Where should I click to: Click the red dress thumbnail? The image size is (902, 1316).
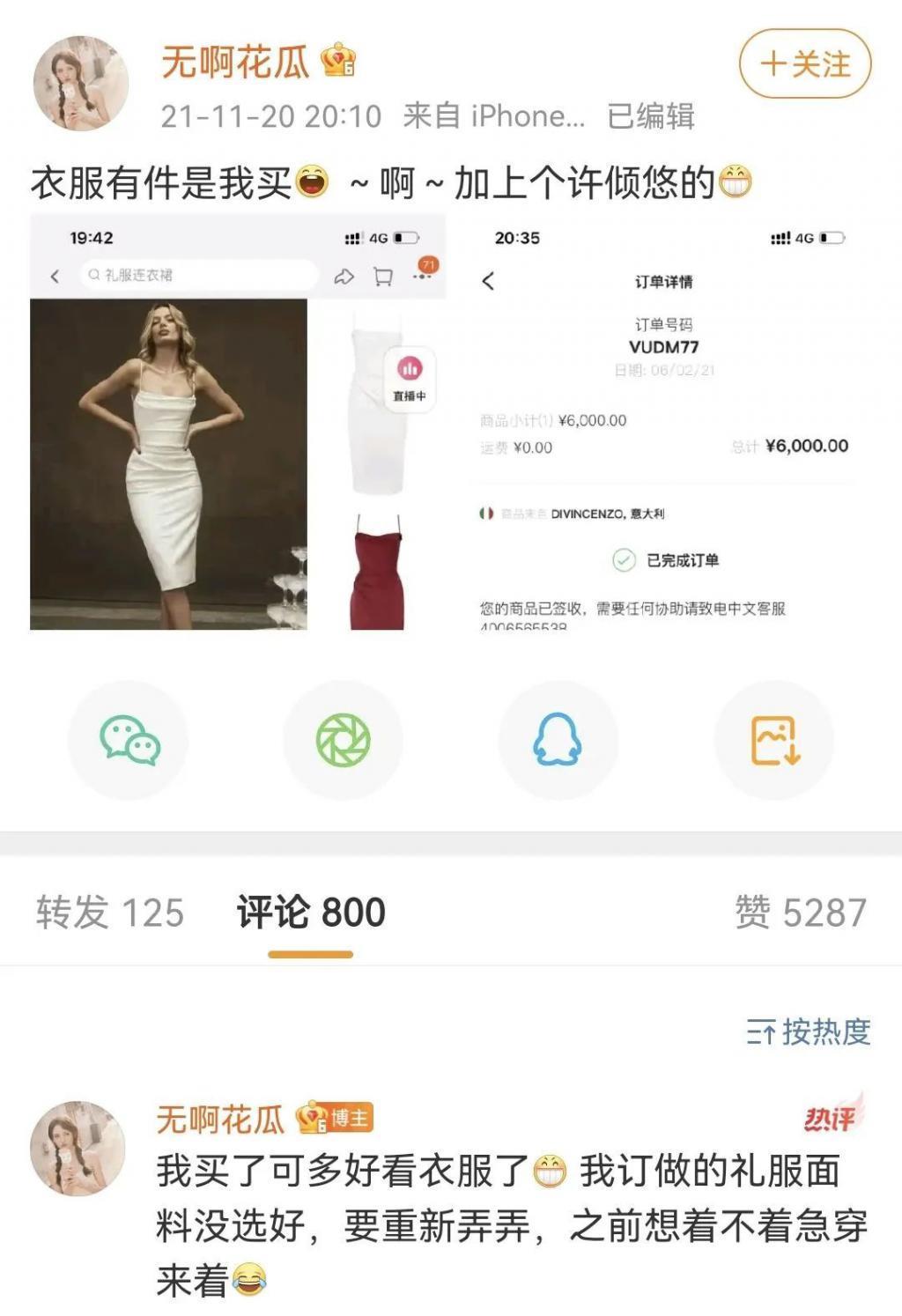click(377, 572)
